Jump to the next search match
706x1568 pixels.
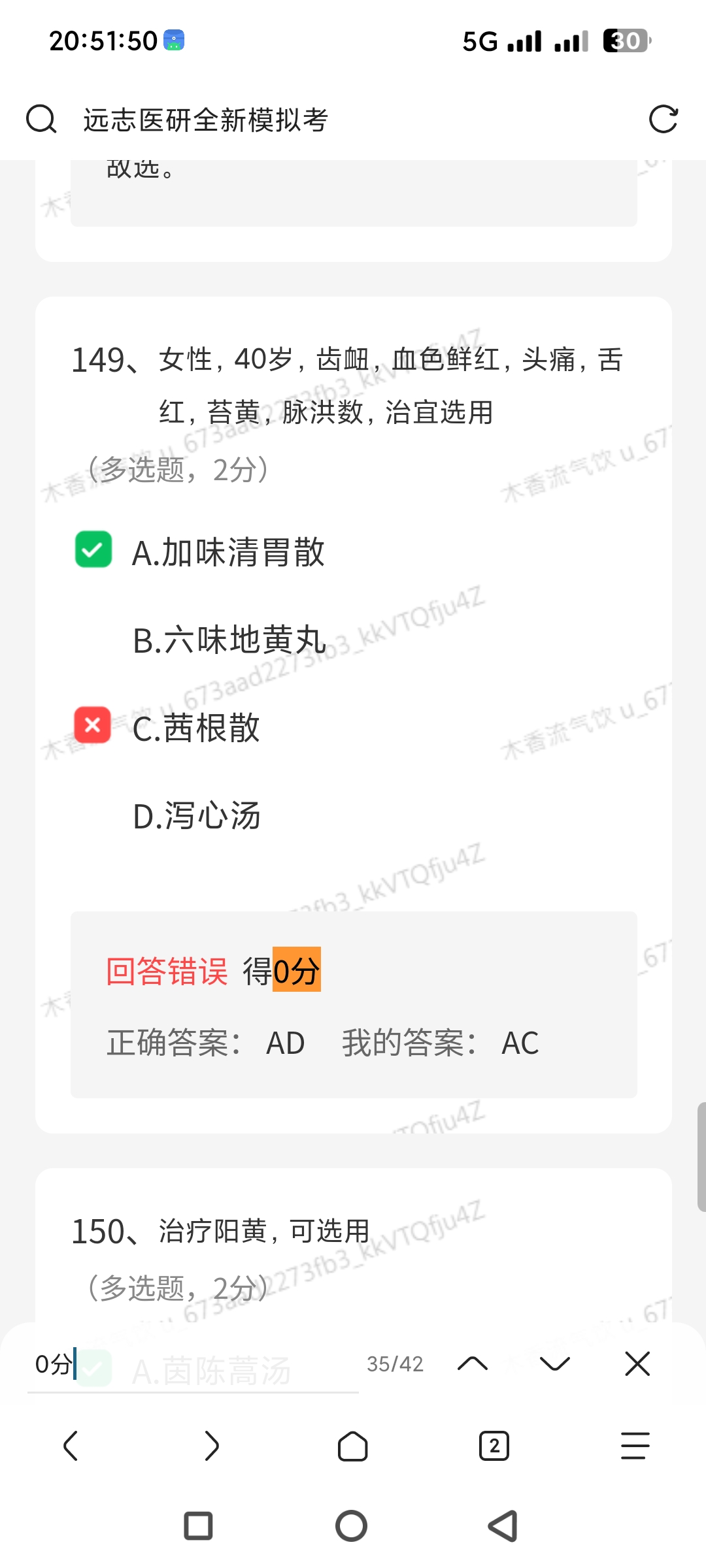click(555, 1364)
